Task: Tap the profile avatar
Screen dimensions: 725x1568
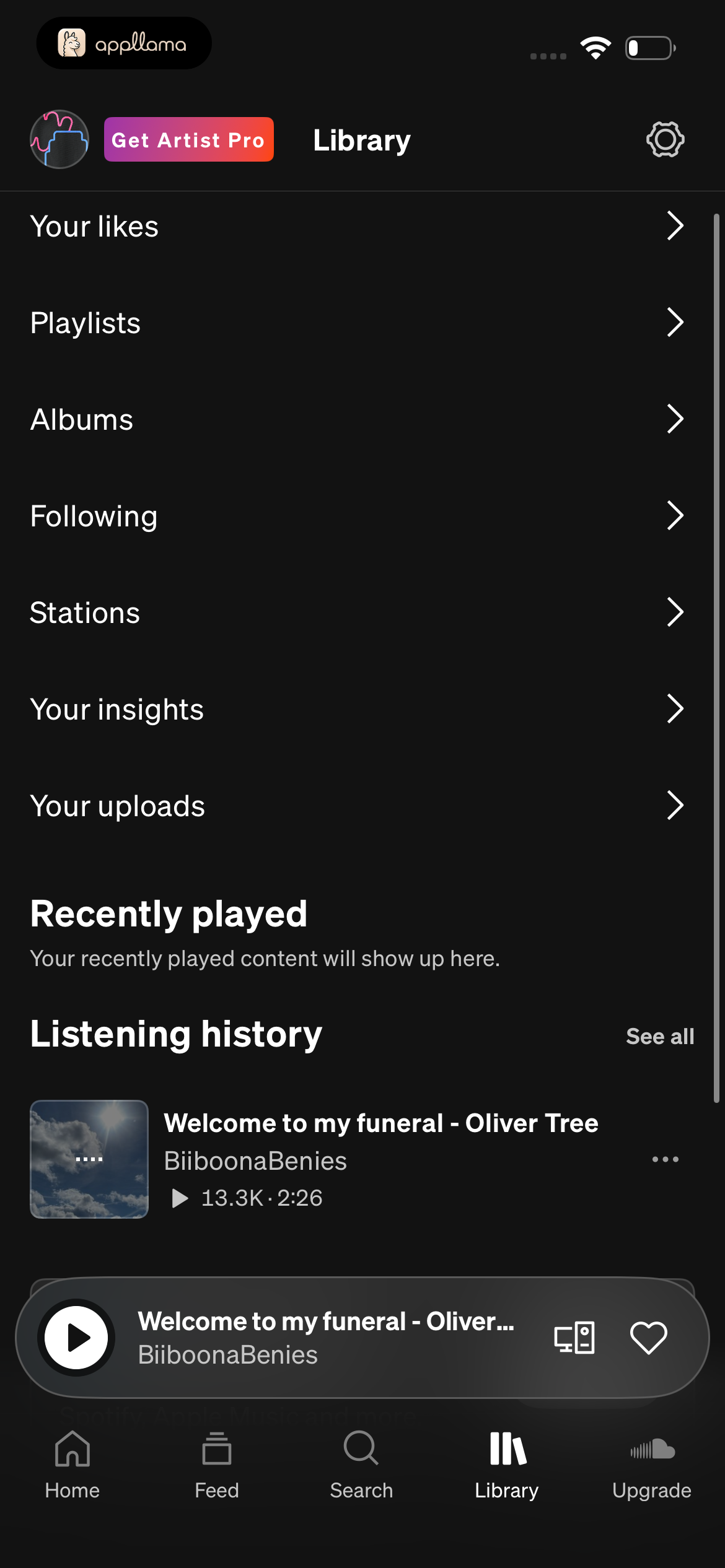Action: (59, 139)
